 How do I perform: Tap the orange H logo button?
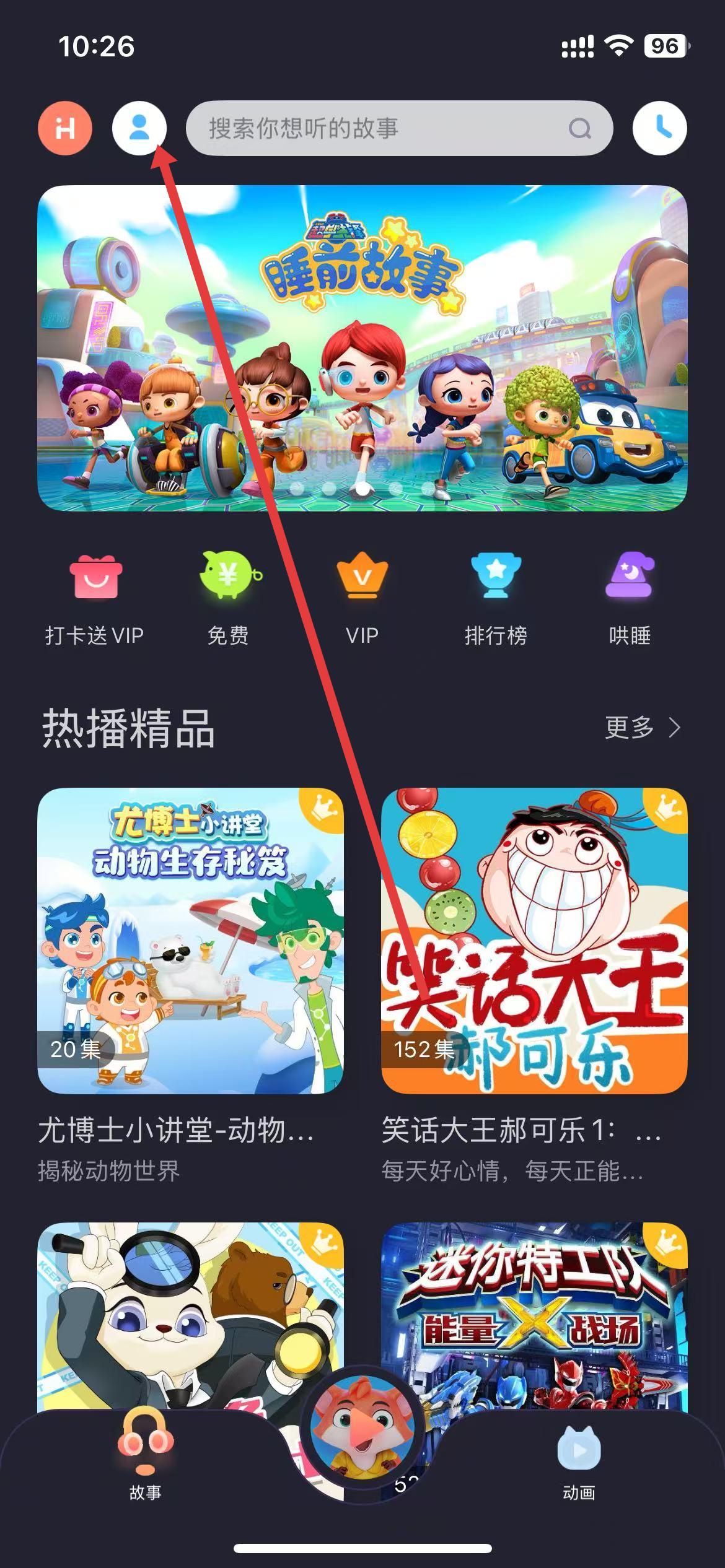click(x=65, y=128)
